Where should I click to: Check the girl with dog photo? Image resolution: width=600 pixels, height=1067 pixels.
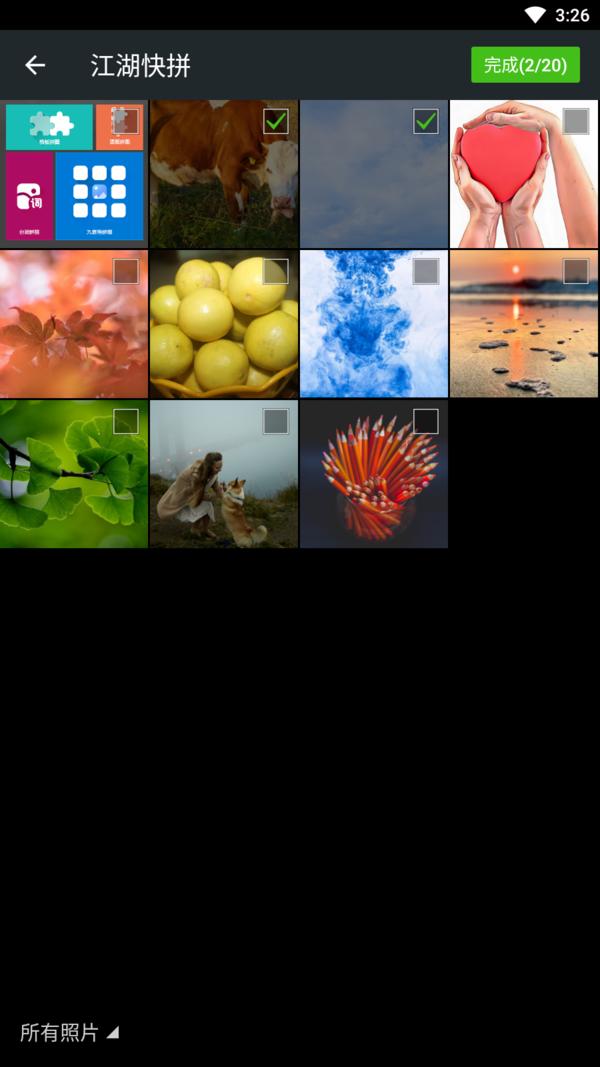[x=276, y=422]
